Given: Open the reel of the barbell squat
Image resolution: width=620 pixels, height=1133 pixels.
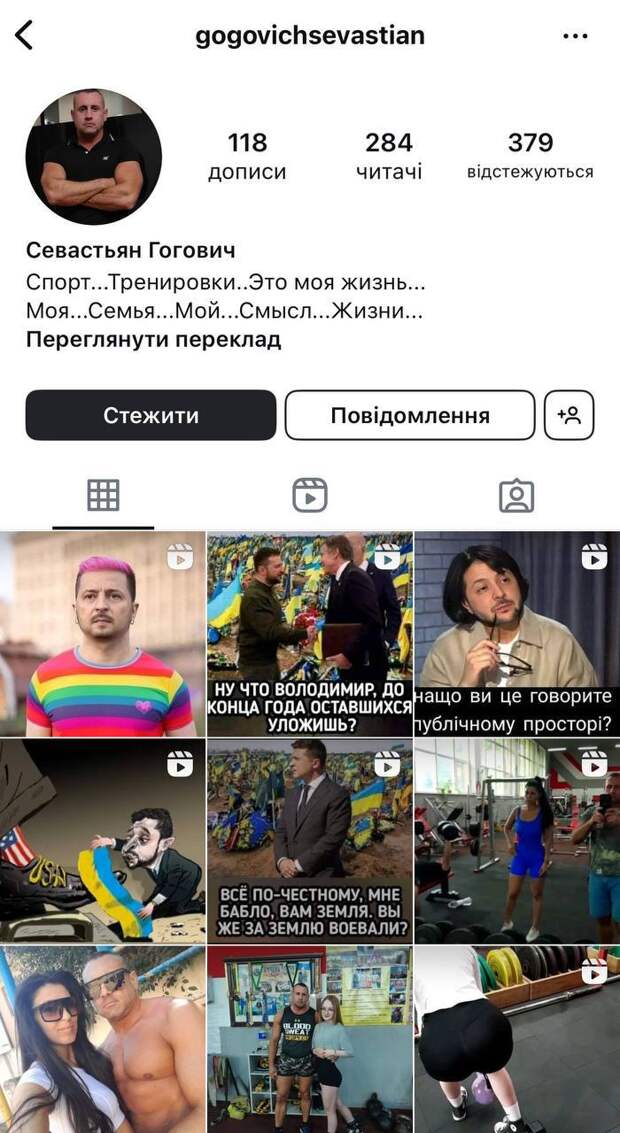Looking at the screenshot, I should [x=517, y=1040].
